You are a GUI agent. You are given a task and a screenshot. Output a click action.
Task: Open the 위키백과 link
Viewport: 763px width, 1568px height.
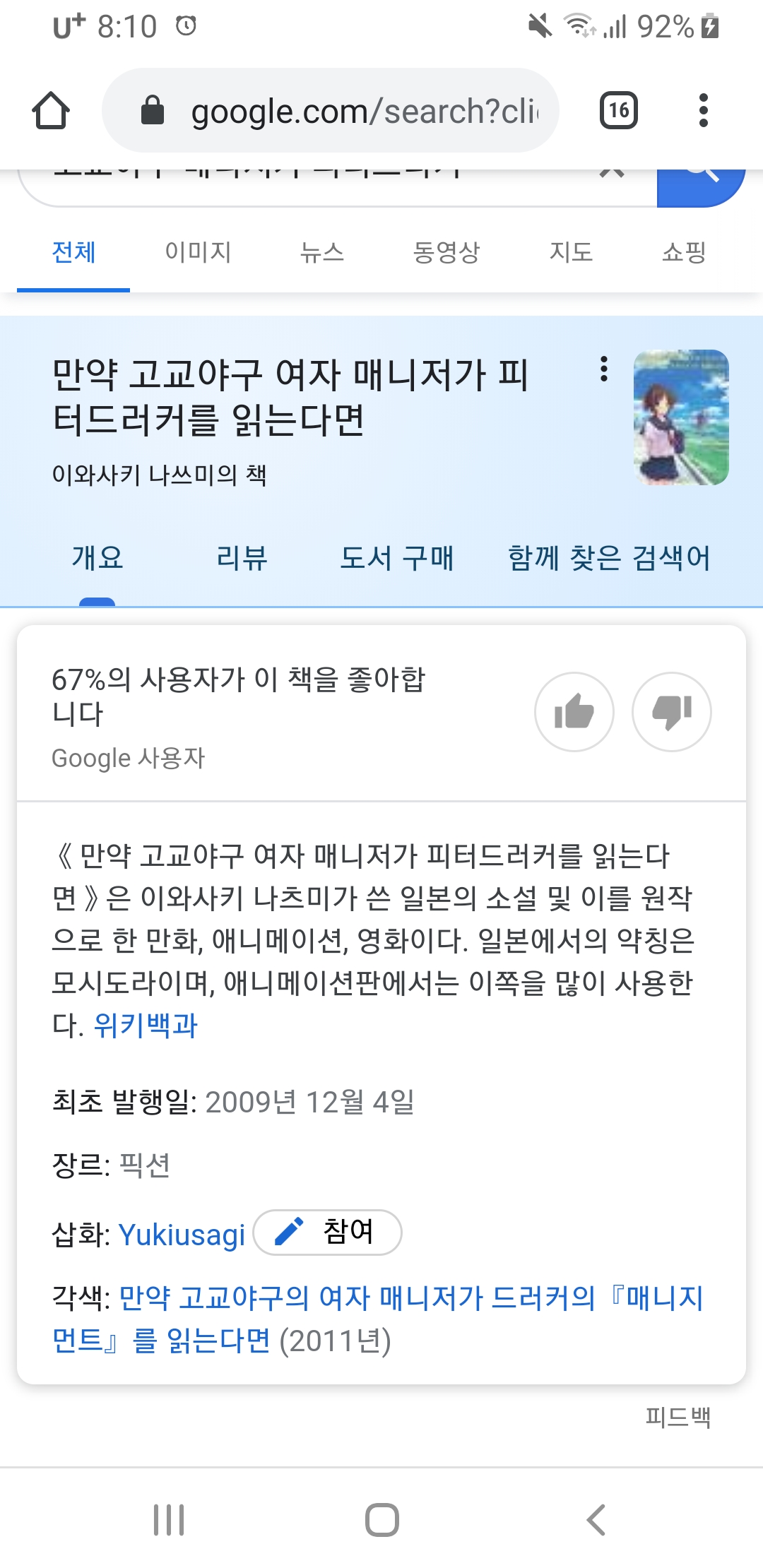pos(146,1025)
